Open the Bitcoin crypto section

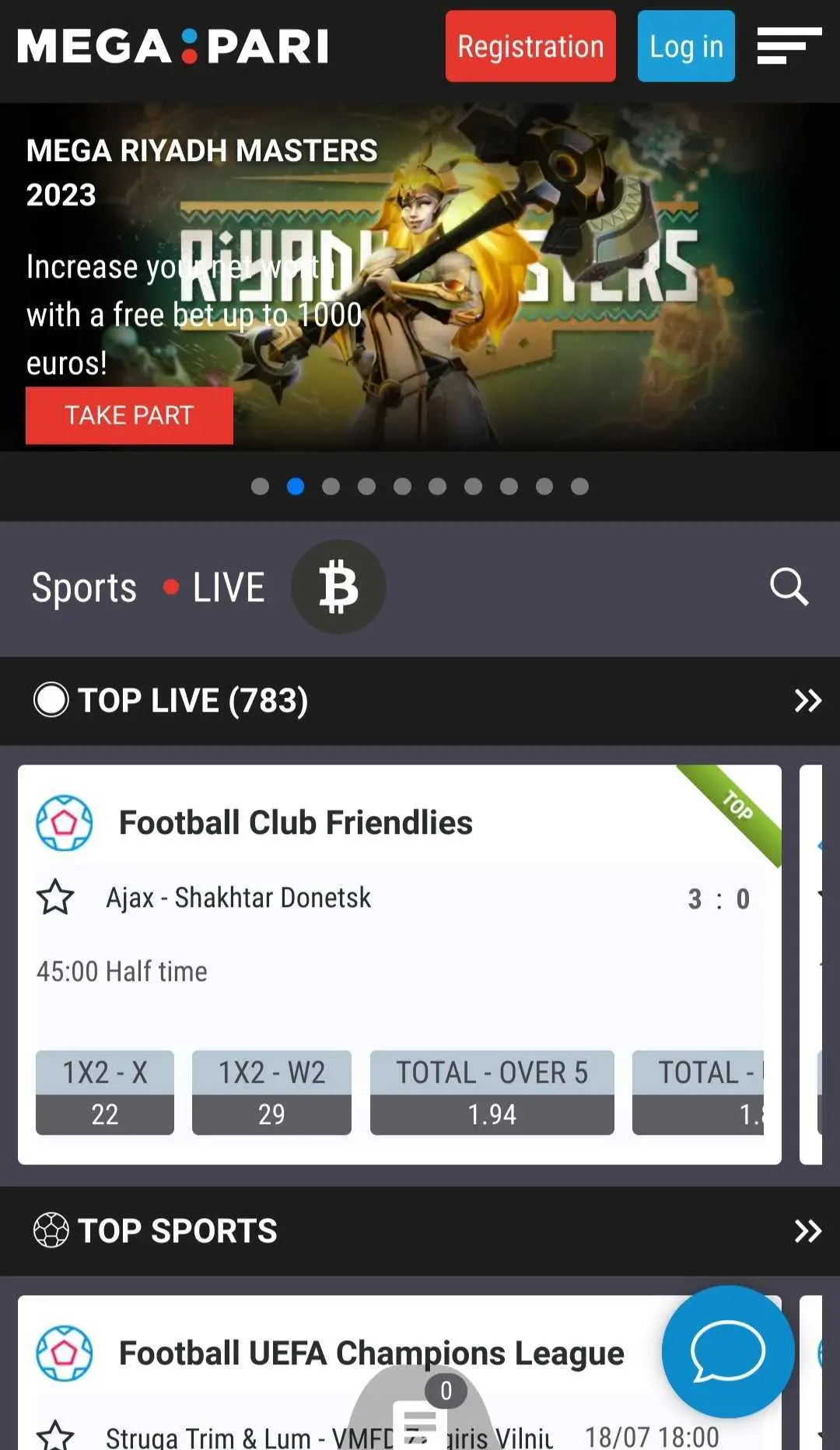[338, 587]
